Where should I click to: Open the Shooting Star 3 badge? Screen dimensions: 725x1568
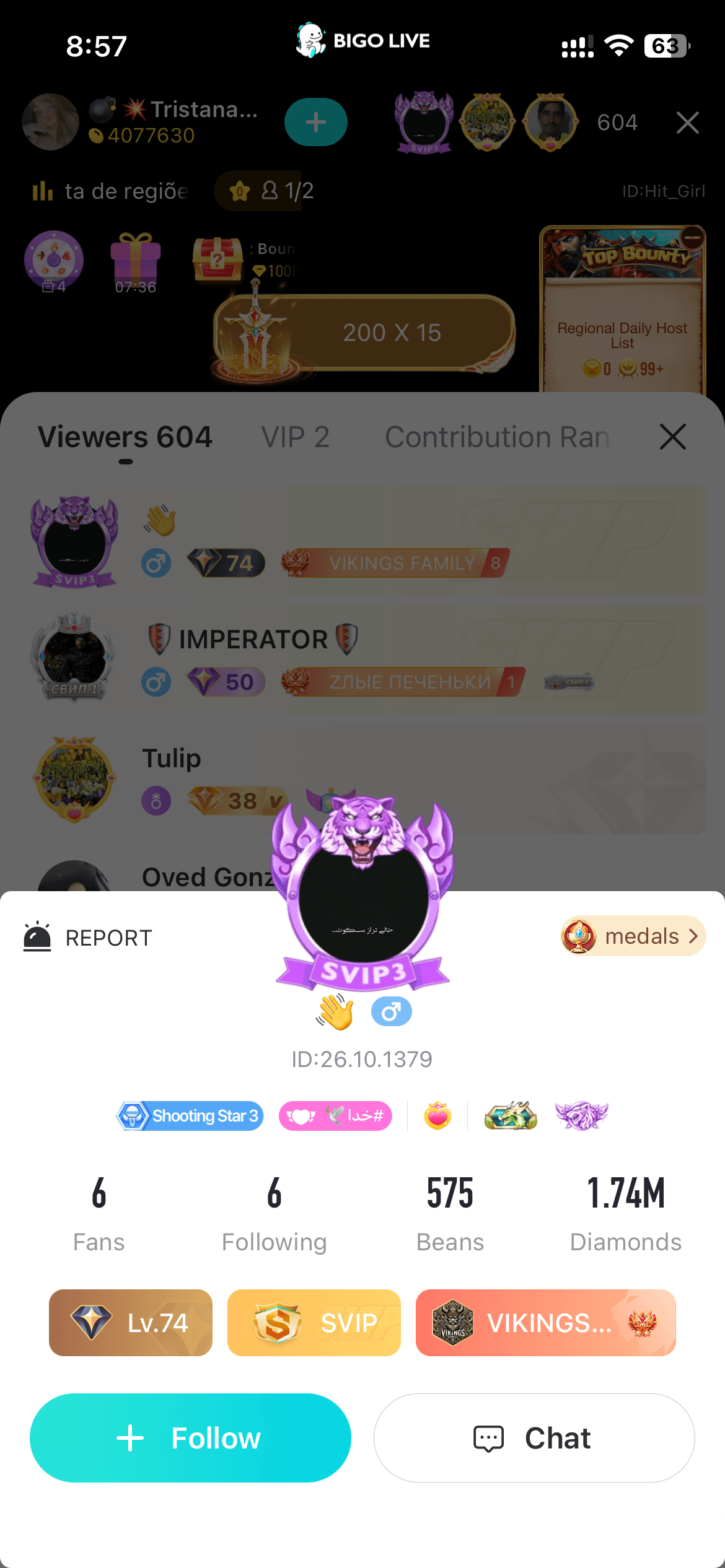tap(190, 1116)
